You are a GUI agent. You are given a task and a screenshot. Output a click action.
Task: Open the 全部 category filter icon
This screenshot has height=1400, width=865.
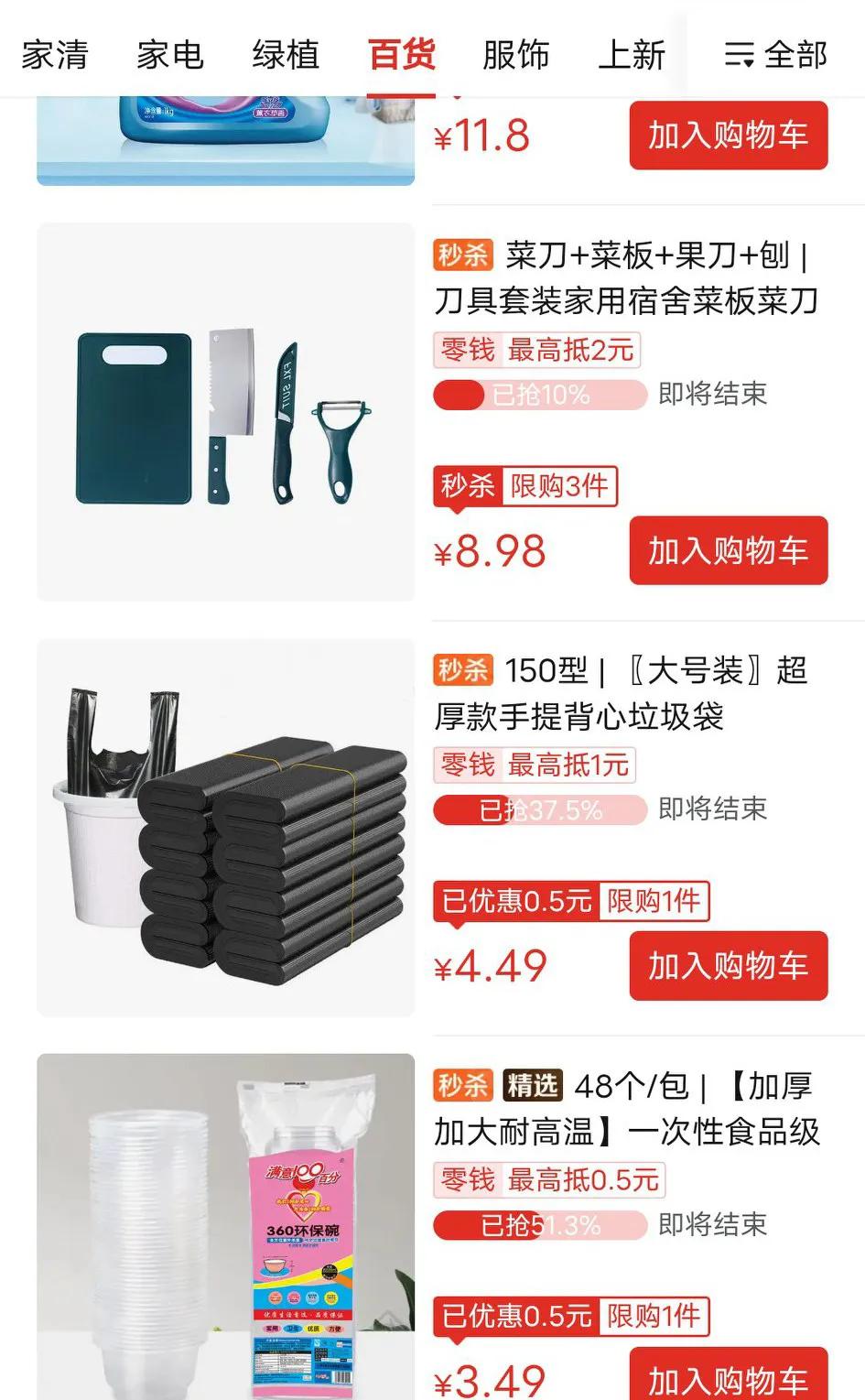776,55
